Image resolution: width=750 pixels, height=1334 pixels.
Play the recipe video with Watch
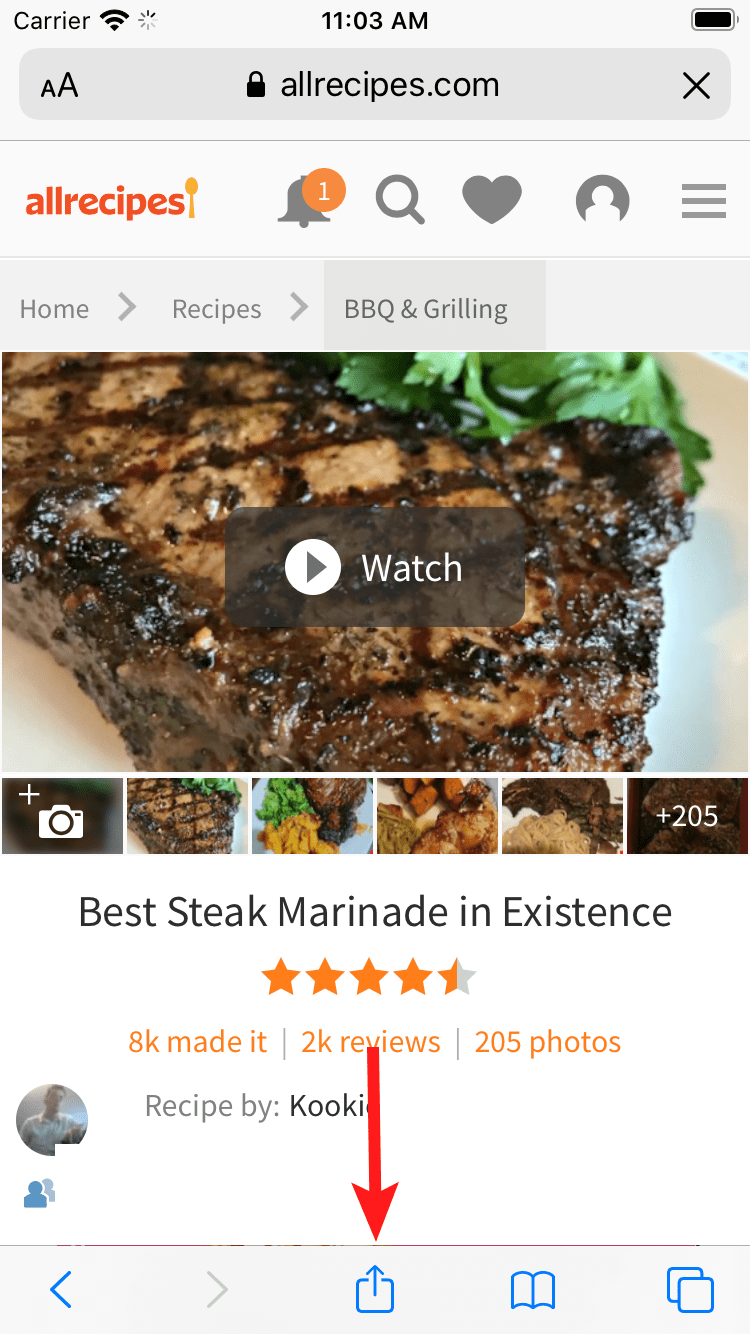[375, 568]
